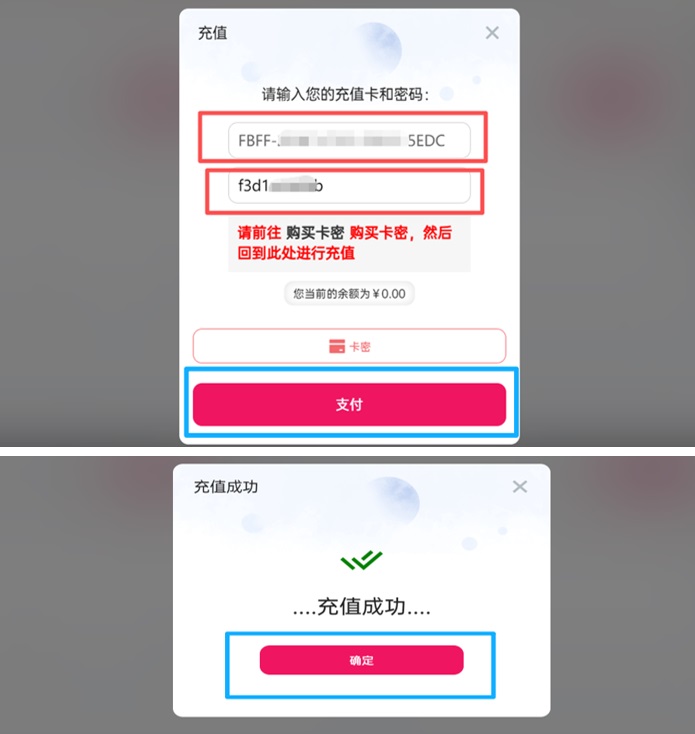Confirm with the 确定 button
This screenshot has height=734, width=695.
(361, 660)
